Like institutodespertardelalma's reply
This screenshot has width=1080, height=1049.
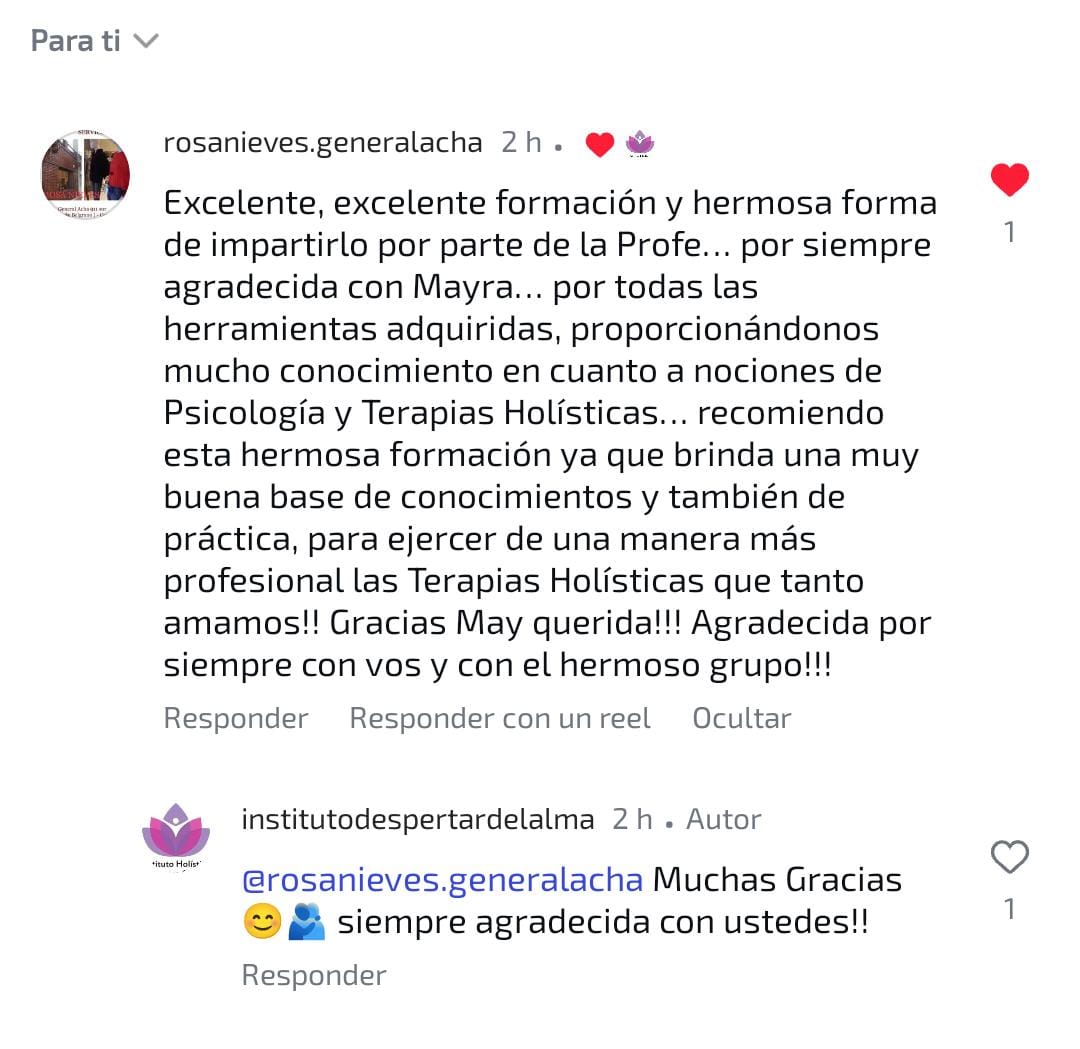point(1009,858)
